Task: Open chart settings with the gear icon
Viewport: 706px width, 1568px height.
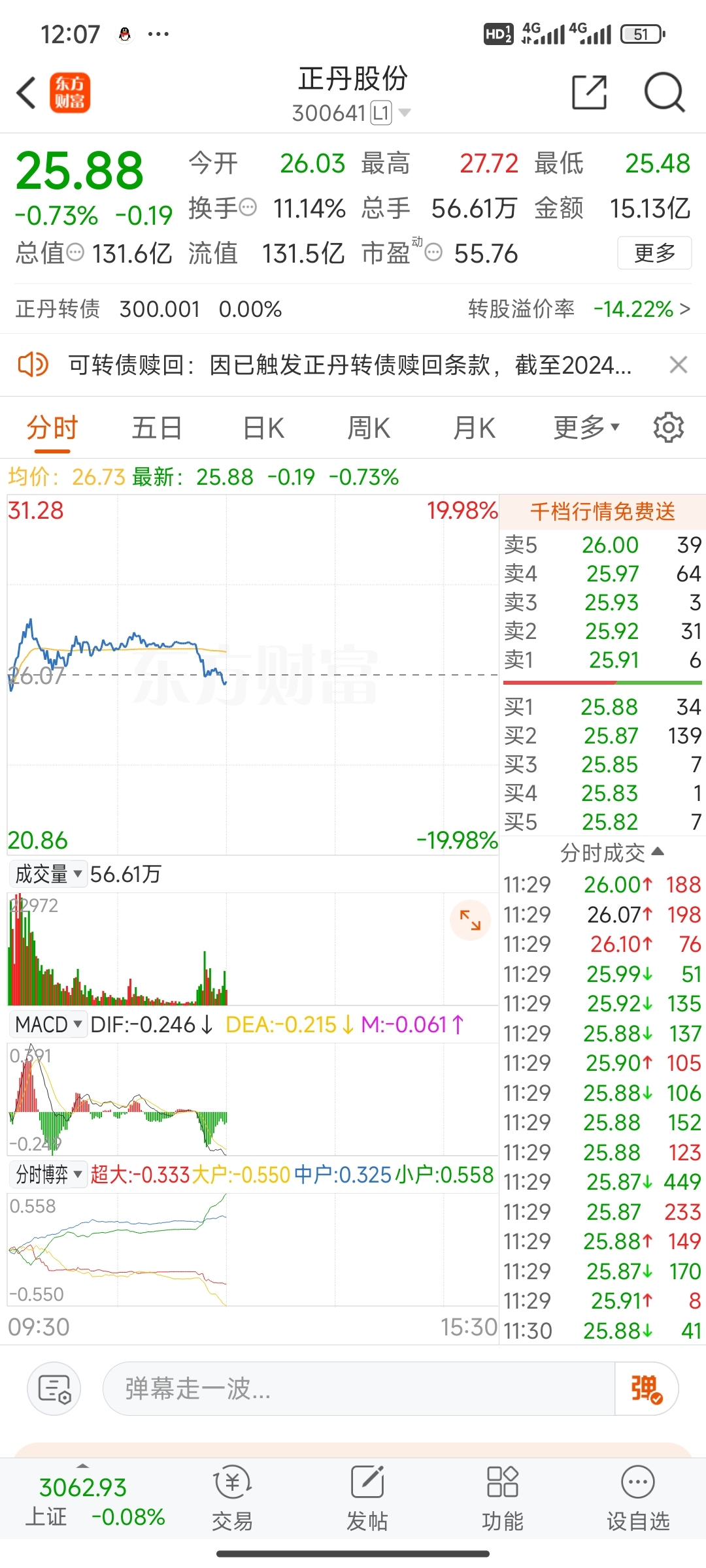Action: [x=668, y=427]
